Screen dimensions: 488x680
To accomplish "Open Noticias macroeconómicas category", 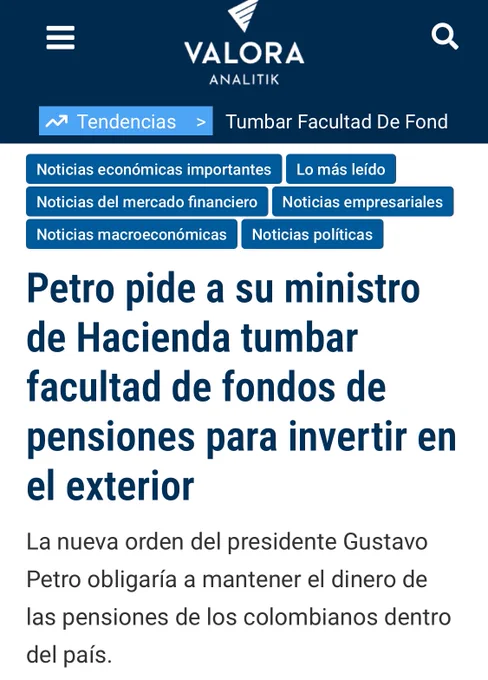I will coord(131,234).
